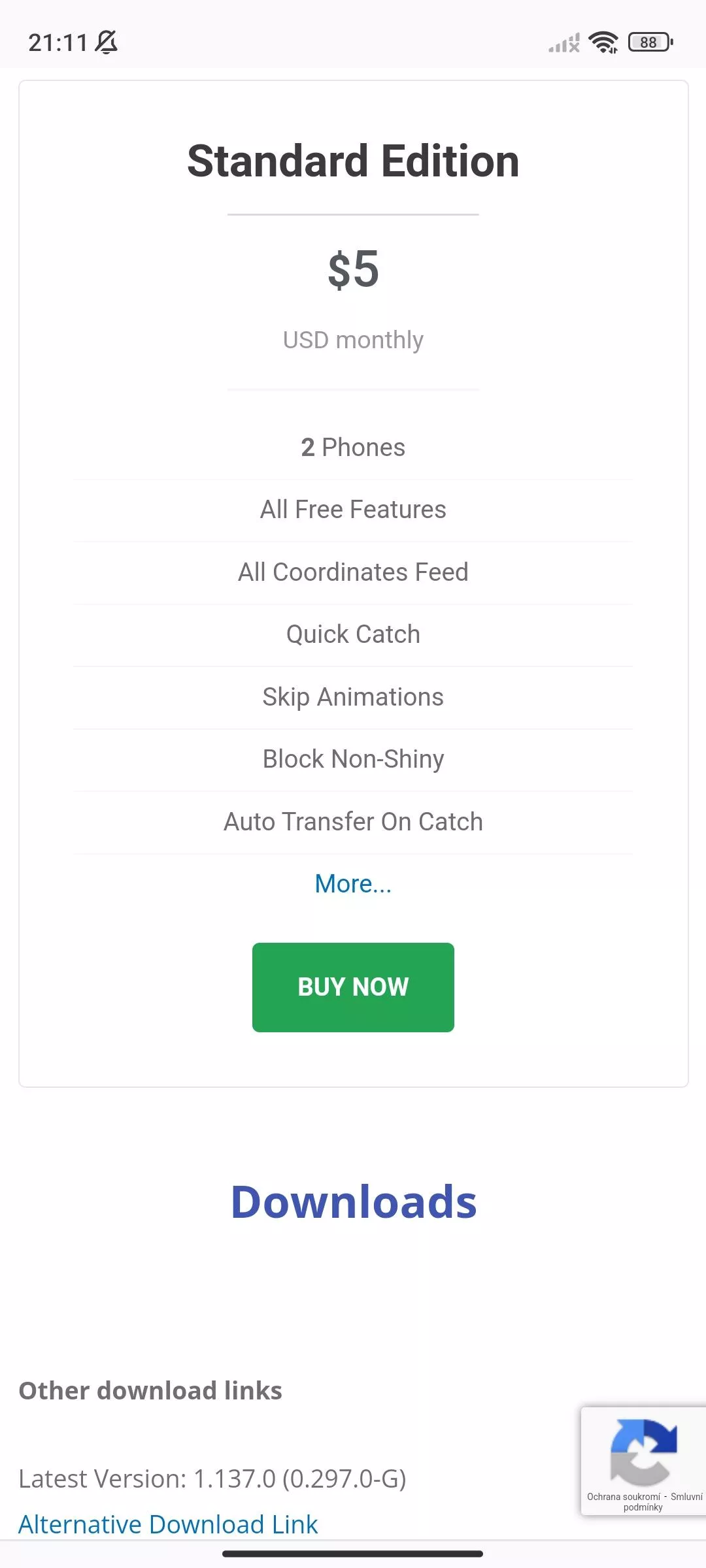The image size is (706, 1568).
Task: Open the More... features link
Action: click(x=353, y=884)
